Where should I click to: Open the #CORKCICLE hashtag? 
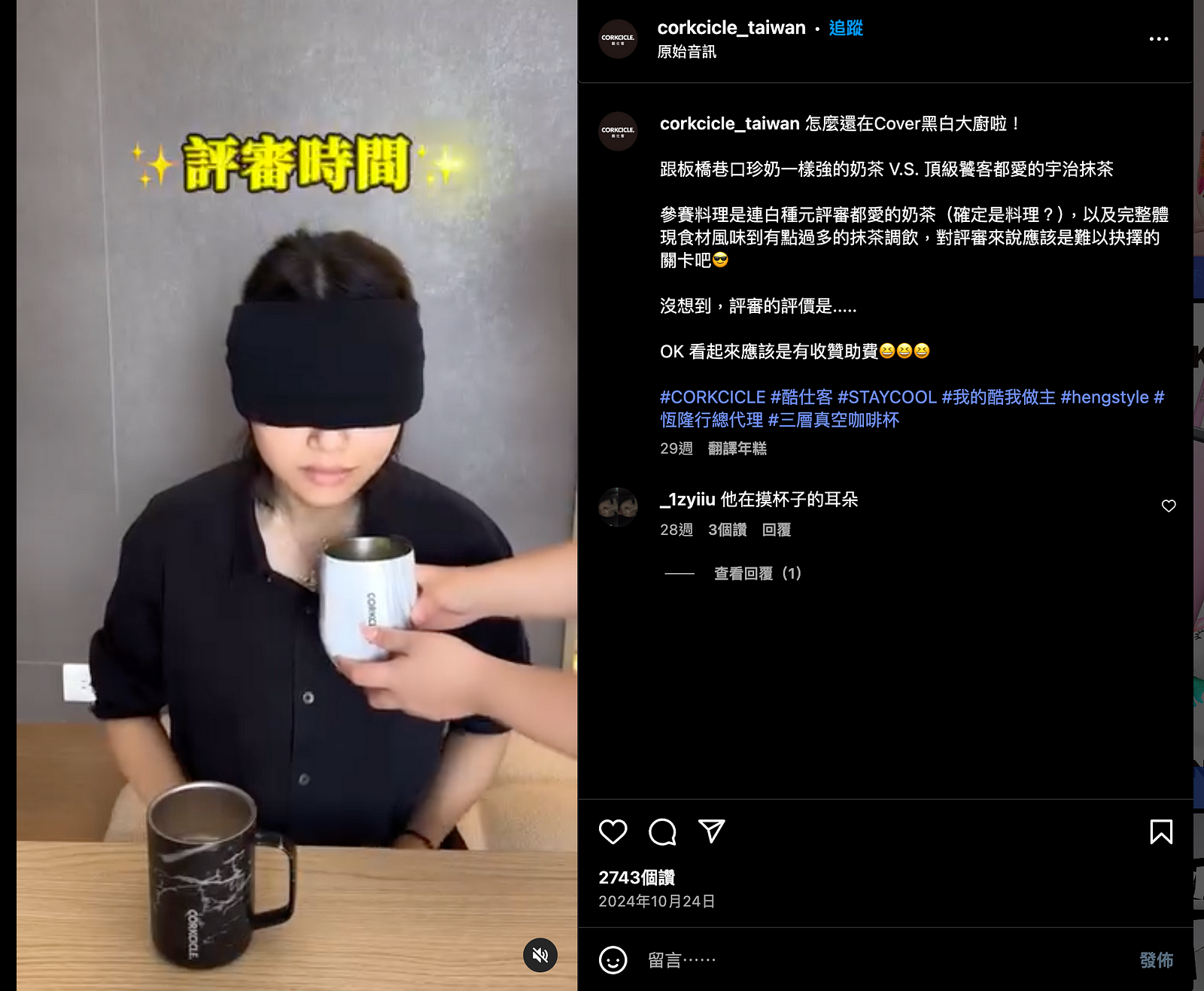[x=712, y=397]
